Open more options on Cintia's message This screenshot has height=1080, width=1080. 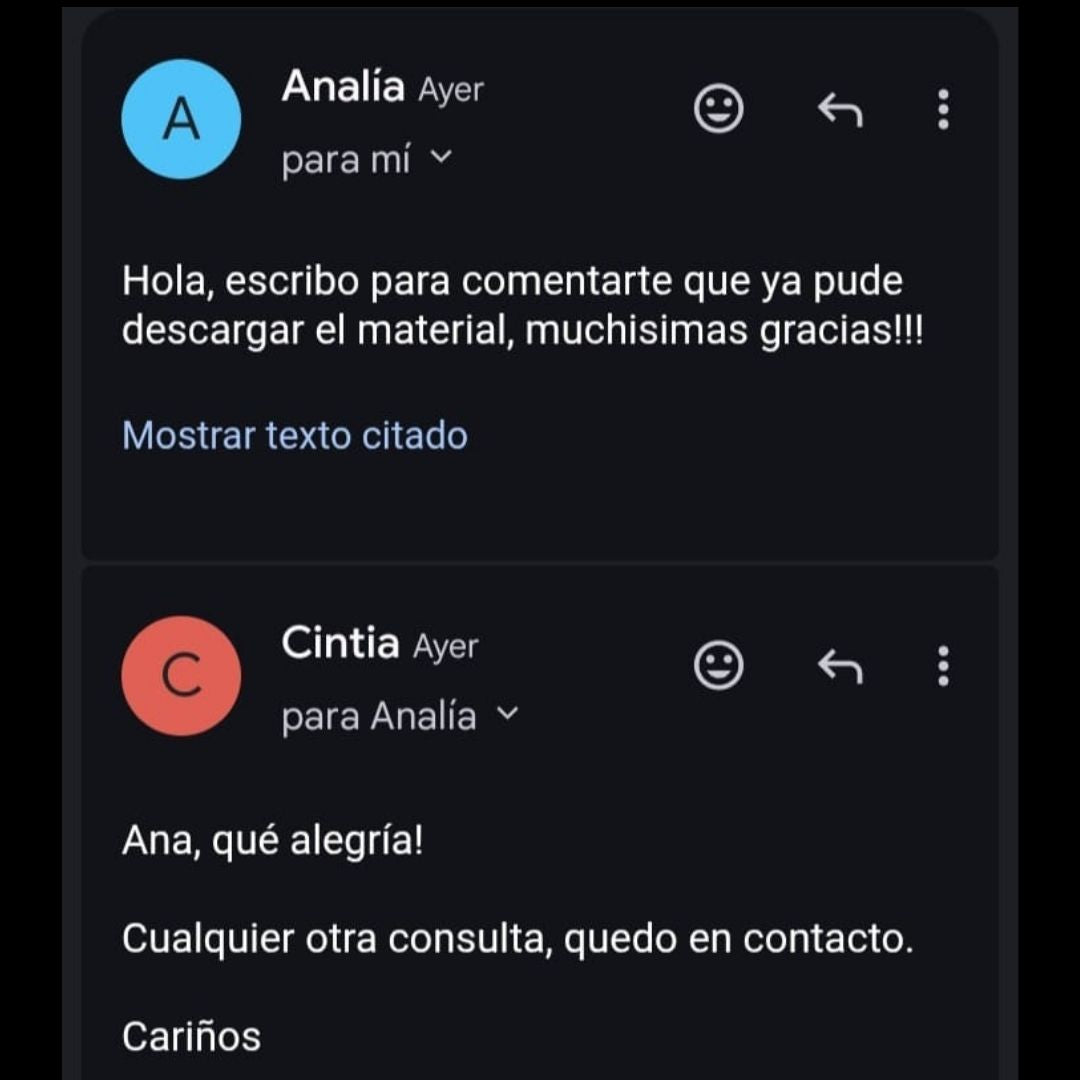coord(944,666)
